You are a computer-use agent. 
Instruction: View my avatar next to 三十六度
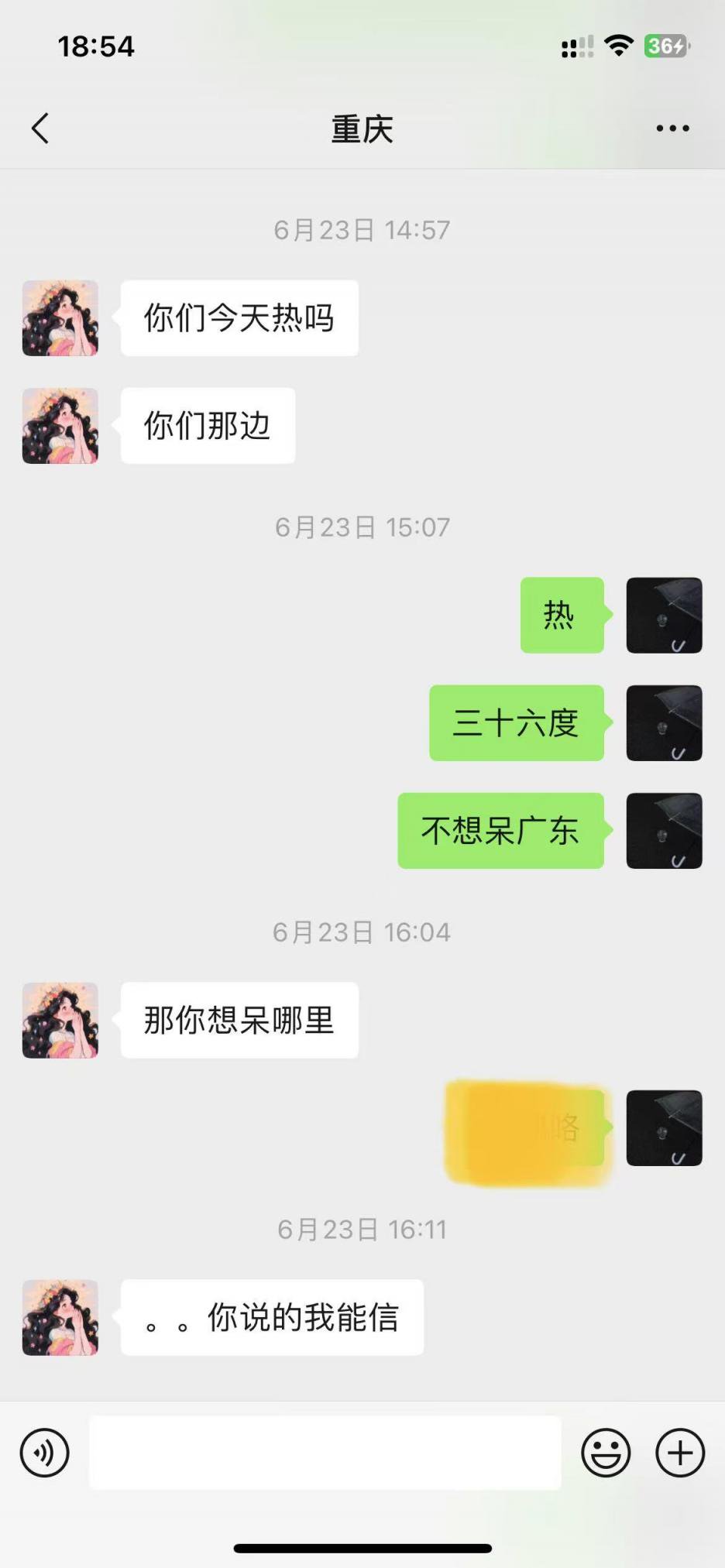664,723
